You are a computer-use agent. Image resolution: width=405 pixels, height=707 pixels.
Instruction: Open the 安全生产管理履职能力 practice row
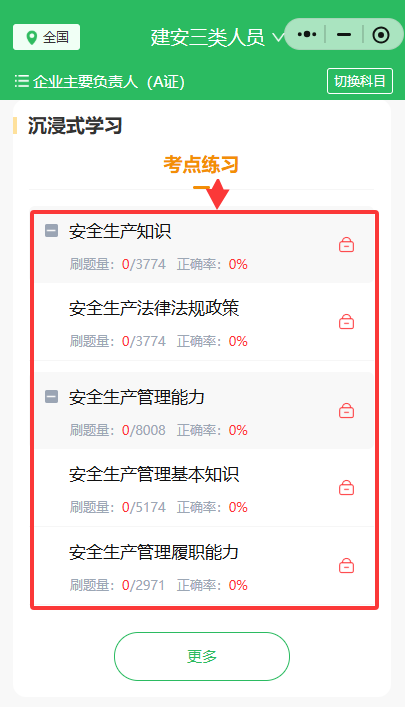(x=205, y=566)
